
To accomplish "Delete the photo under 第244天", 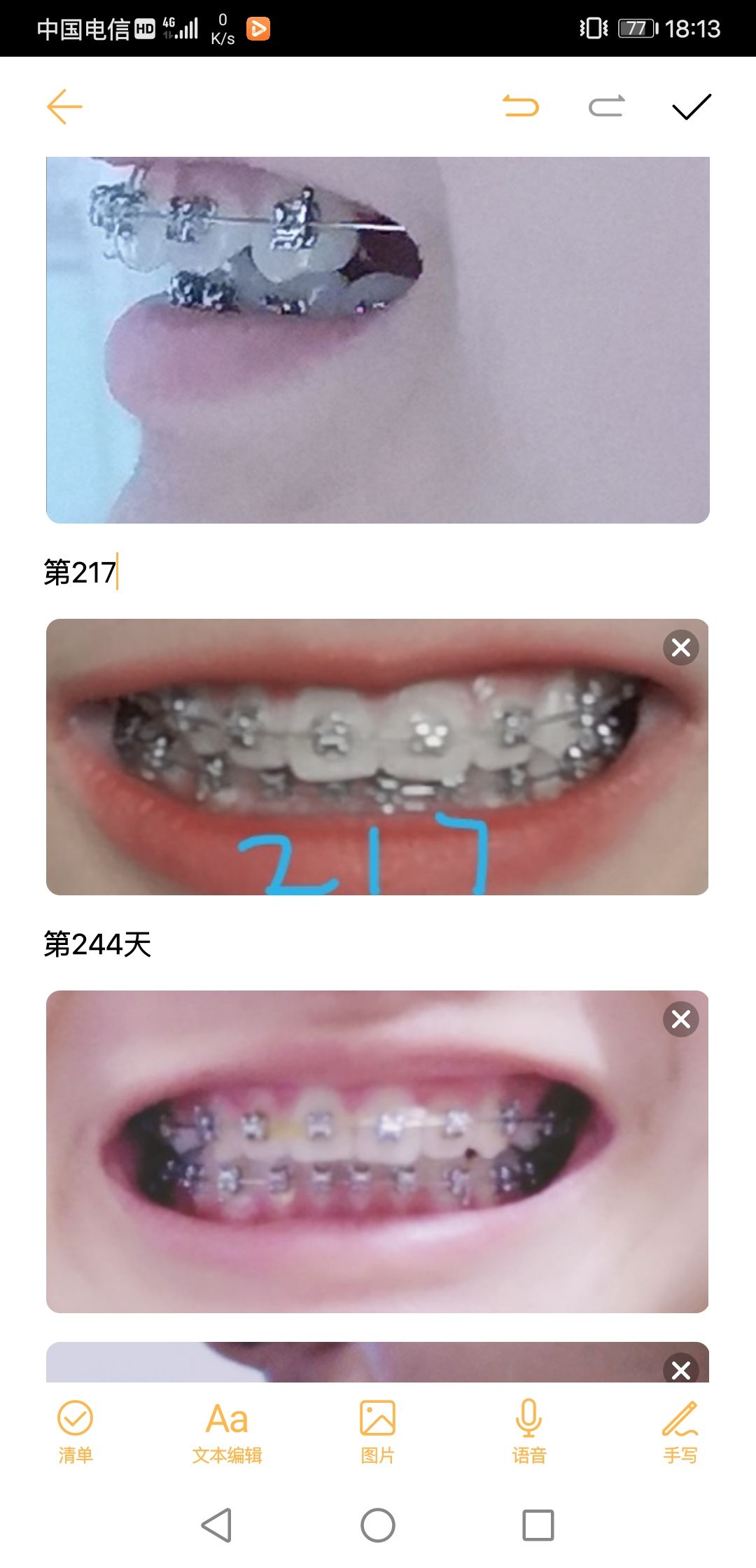I will point(681,1019).
